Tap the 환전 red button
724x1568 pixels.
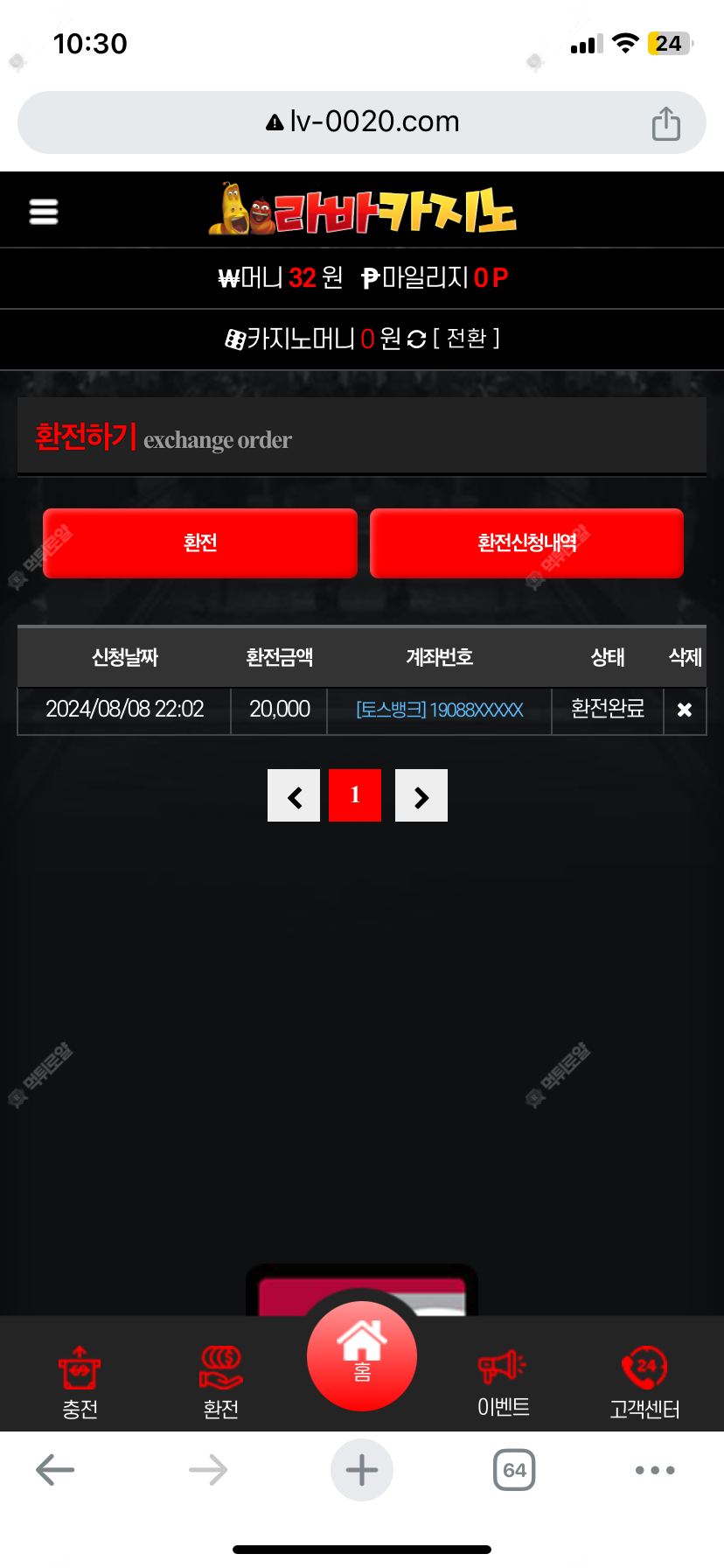click(x=200, y=543)
